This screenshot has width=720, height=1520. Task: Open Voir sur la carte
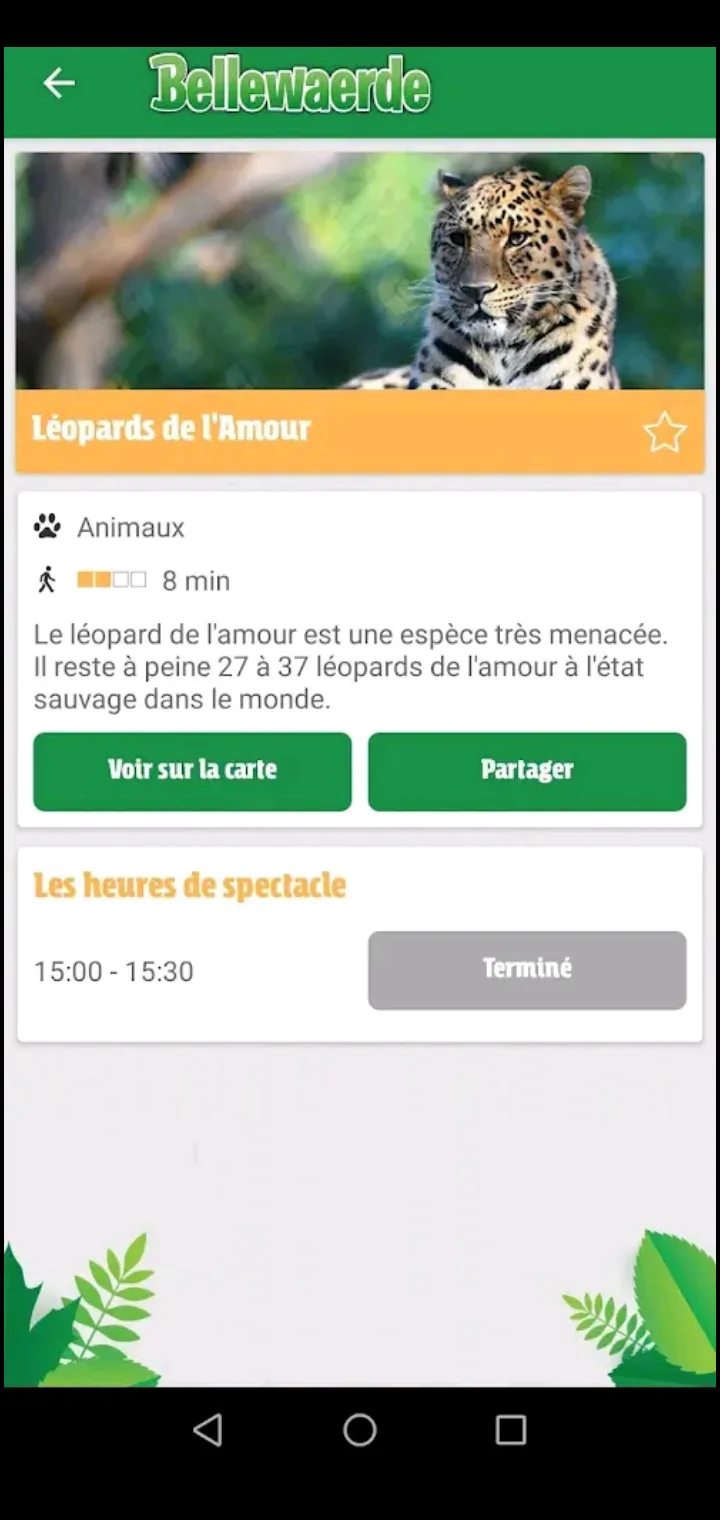[192, 770]
